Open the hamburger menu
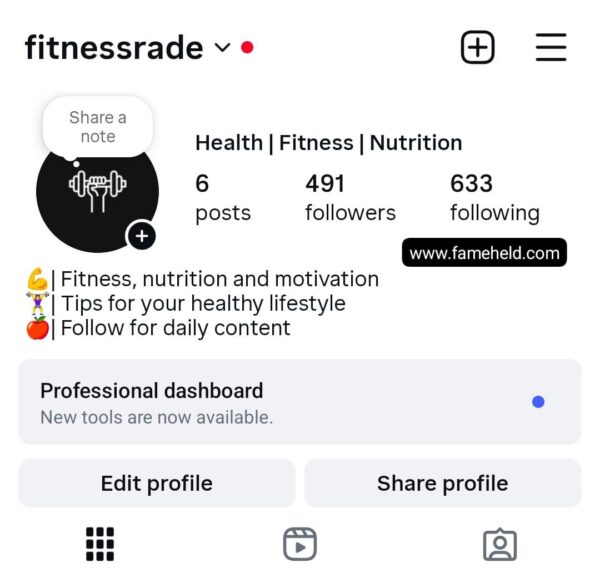Screen dimensions: 600x568 [551, 47]
